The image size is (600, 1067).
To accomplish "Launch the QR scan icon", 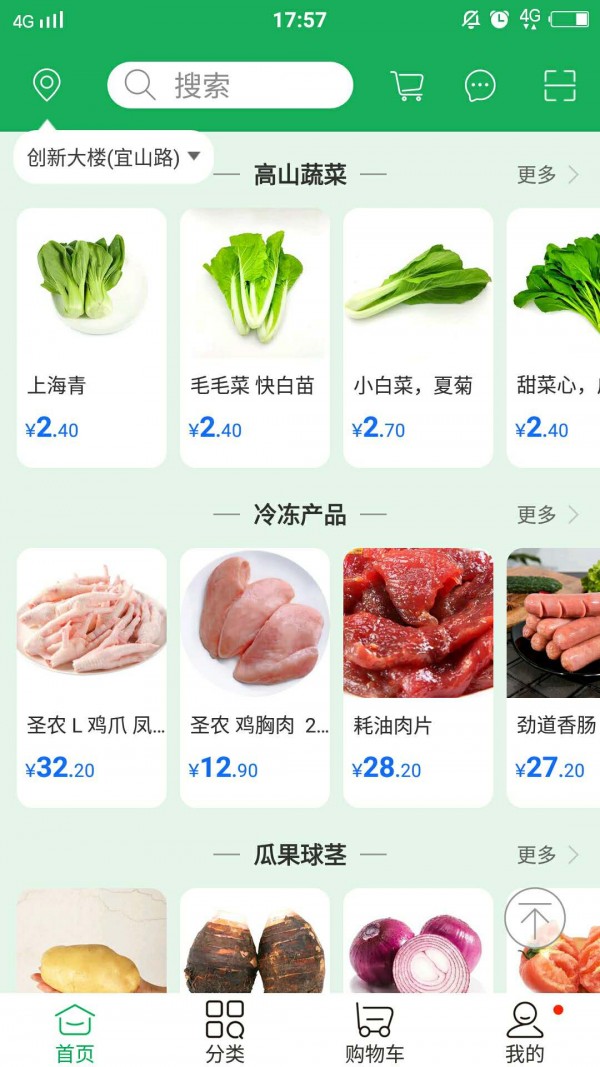I will (x=560, y=86).
